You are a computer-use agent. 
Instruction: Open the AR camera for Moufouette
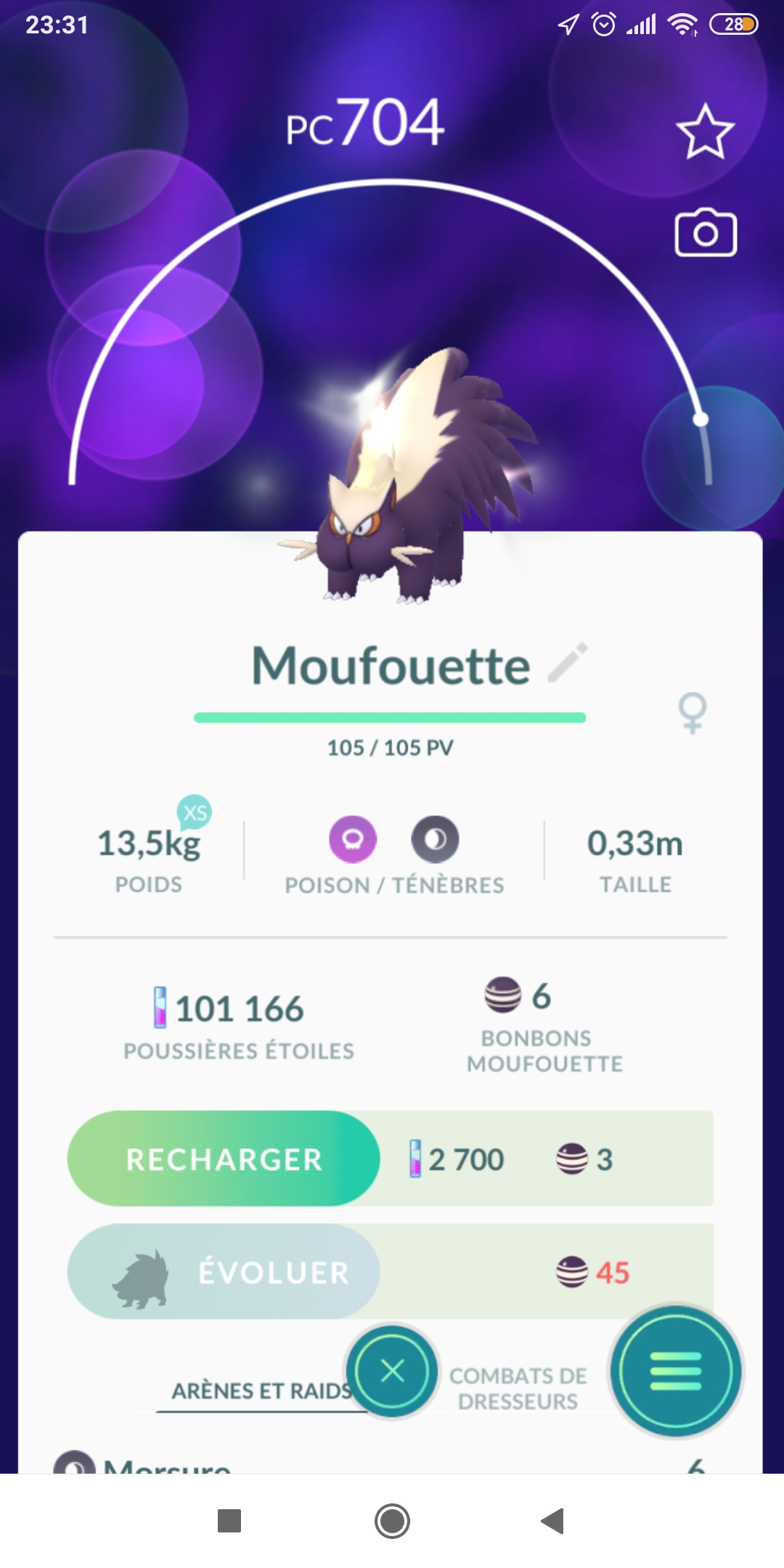[706, 234]
